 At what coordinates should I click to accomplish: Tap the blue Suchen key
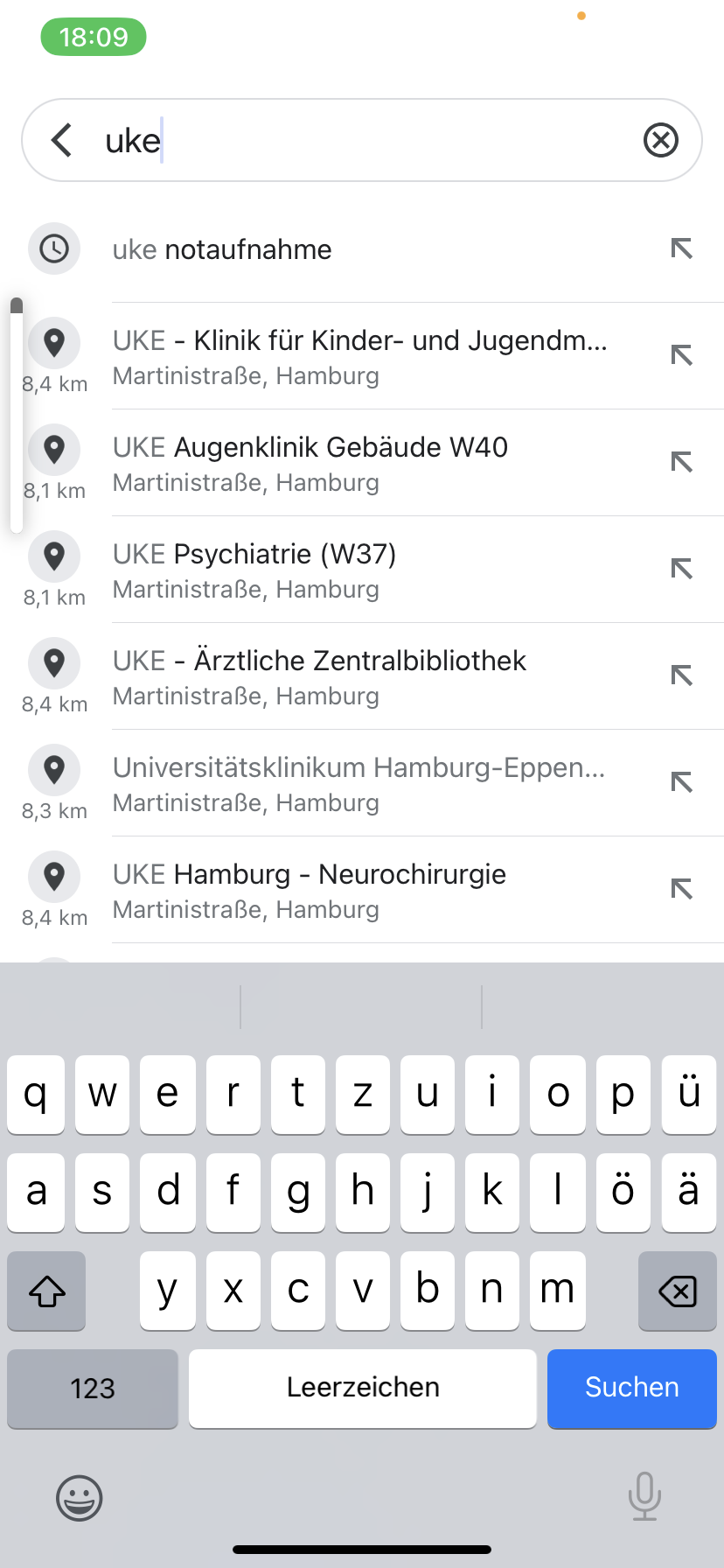(x=631, y=1388)
